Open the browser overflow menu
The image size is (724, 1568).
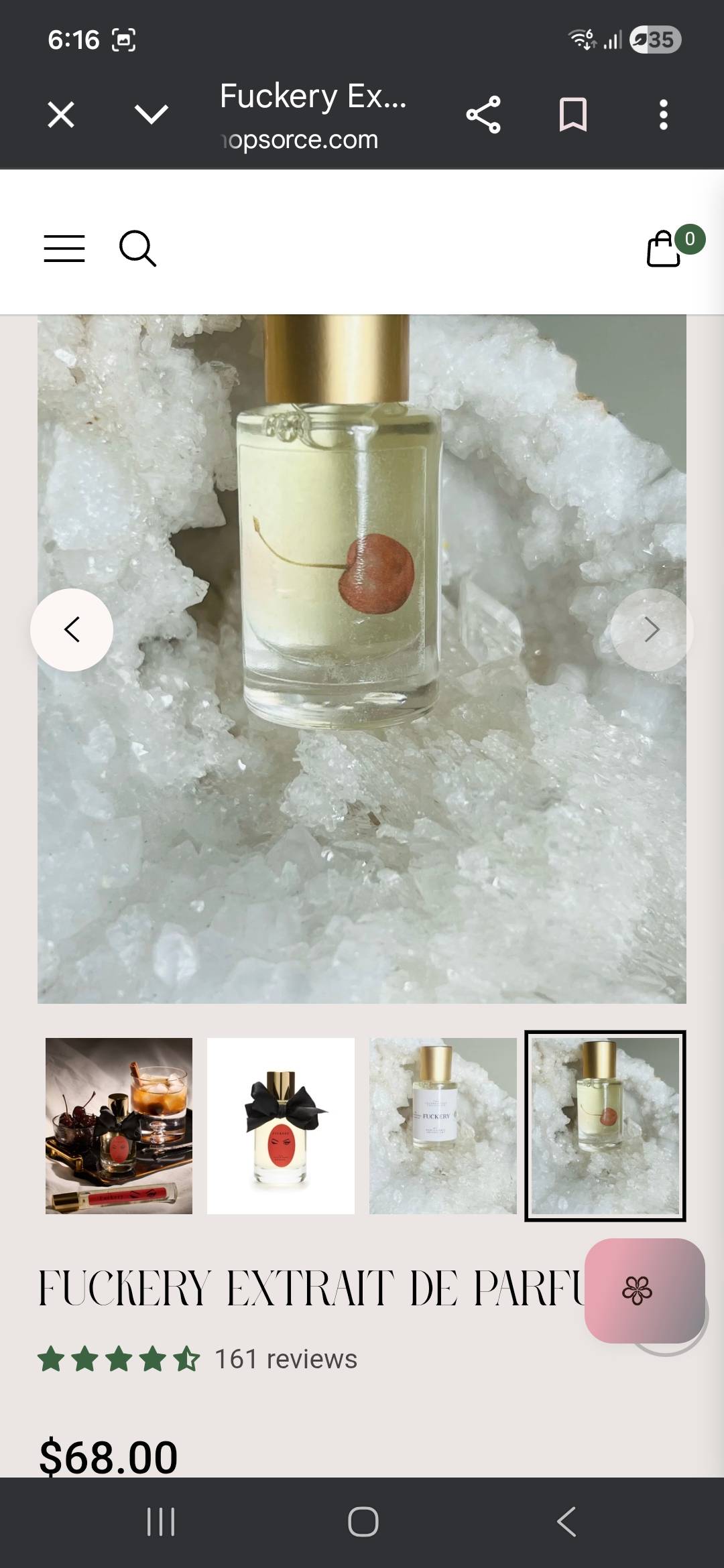pos(663,115)
